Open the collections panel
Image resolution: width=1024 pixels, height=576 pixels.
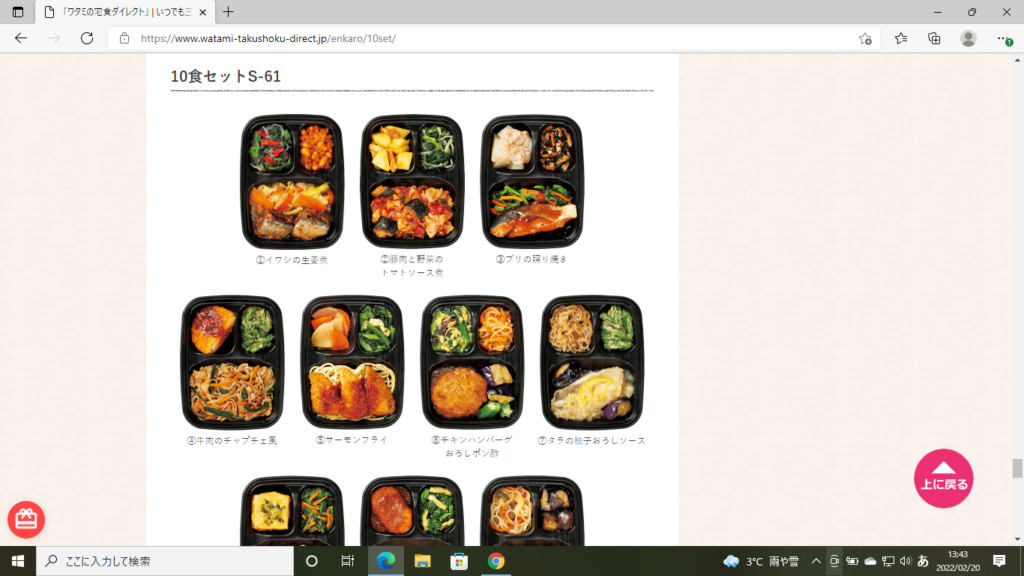click(x=934, y=38)
